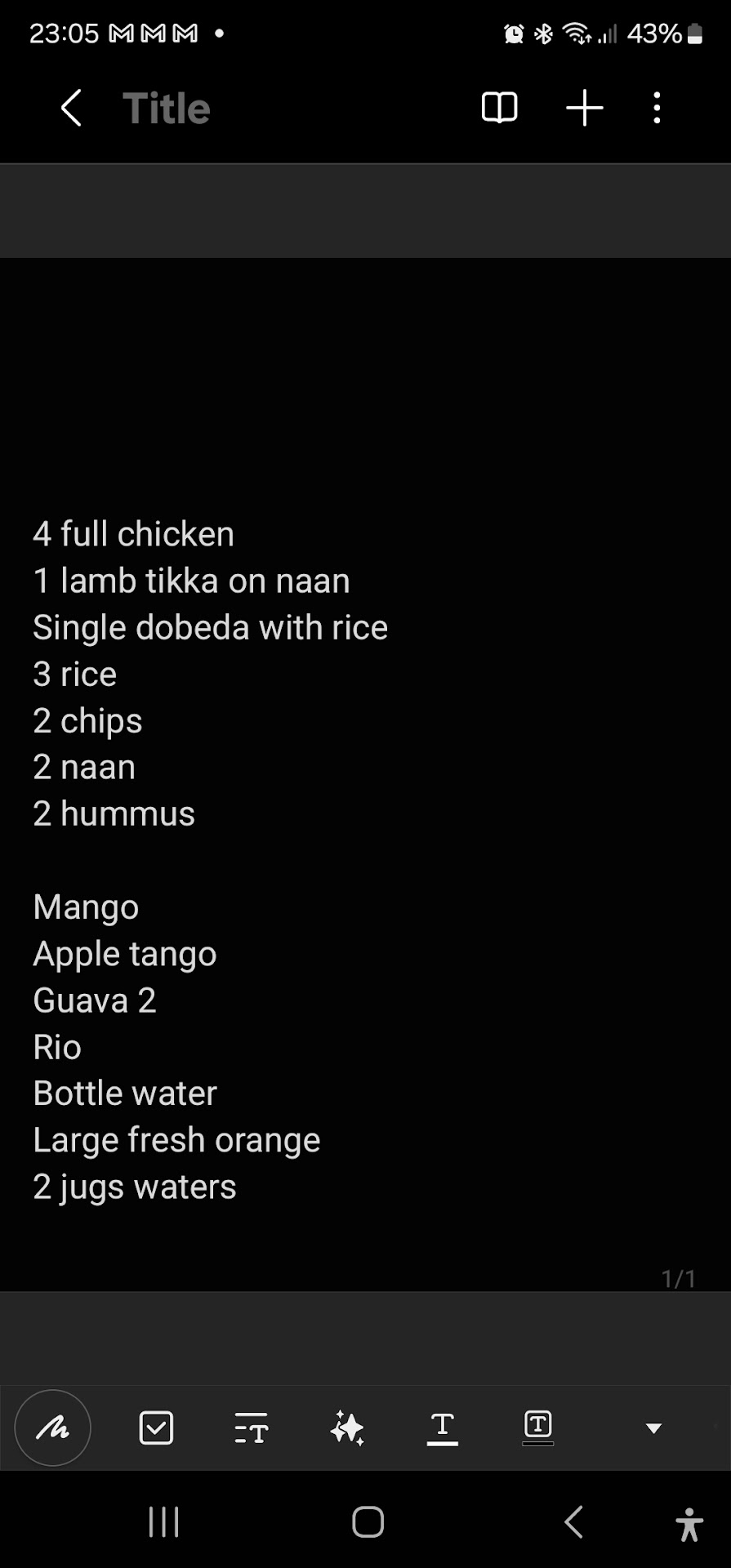The height and width of the screenshot is (1568, 731).
Task: Select the handwriting pen tool
Action: click(53, 1428)
